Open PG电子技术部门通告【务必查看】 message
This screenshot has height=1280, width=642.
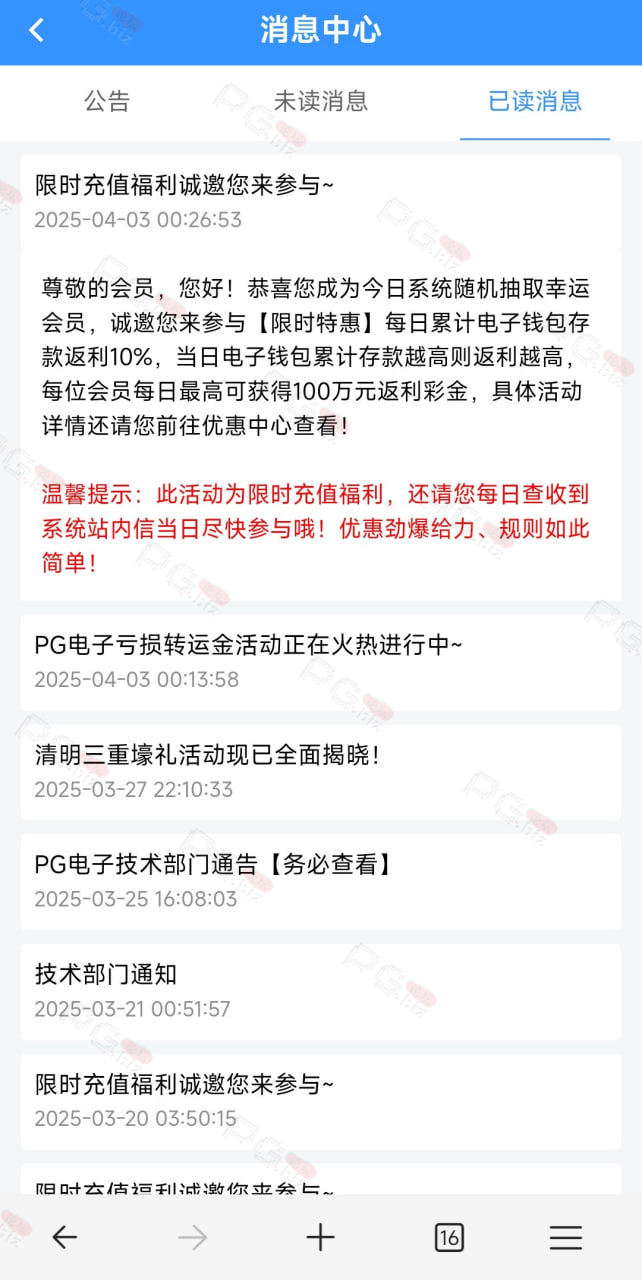[321, 881]
